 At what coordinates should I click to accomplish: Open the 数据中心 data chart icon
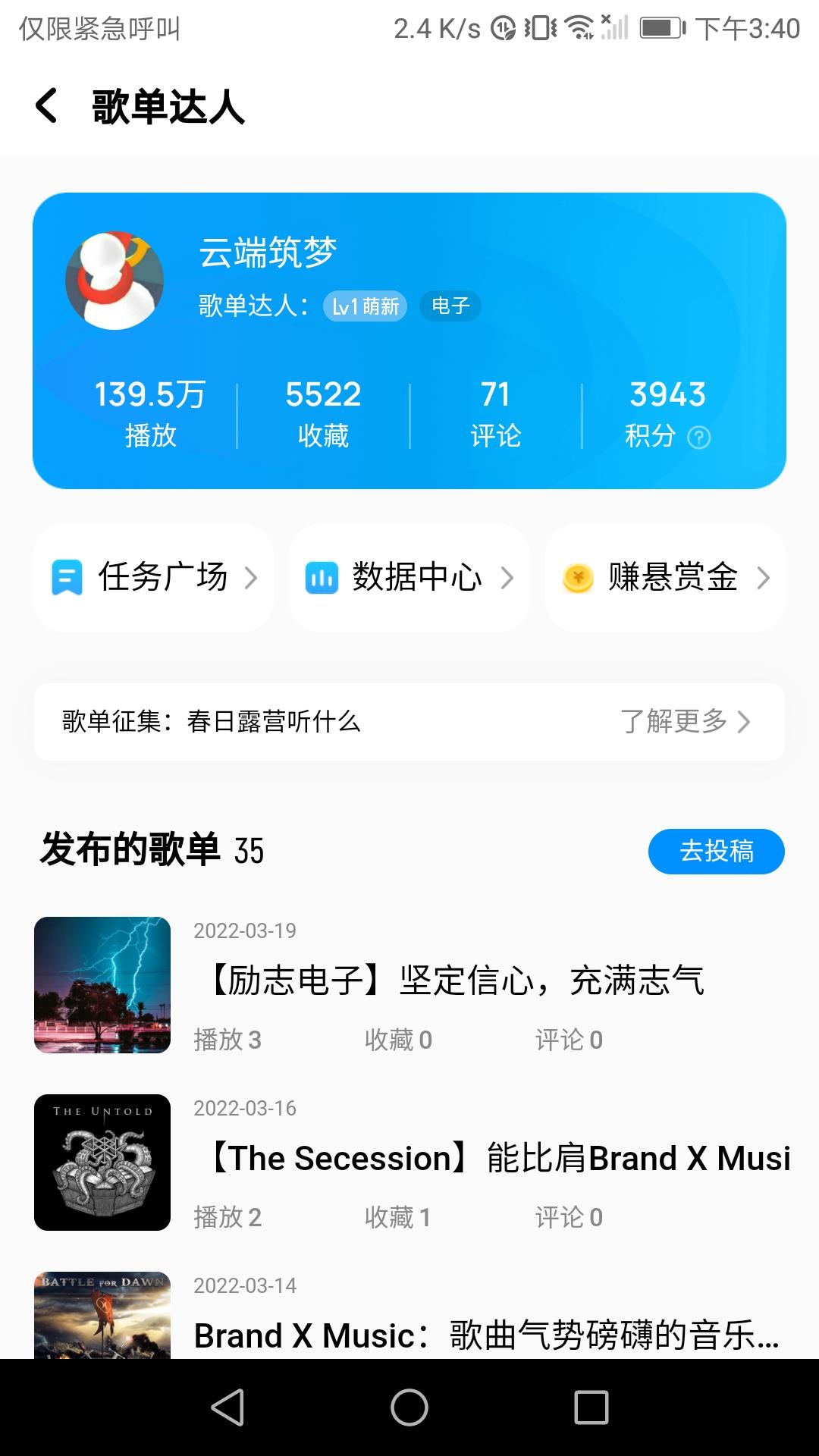click(322, 578)
